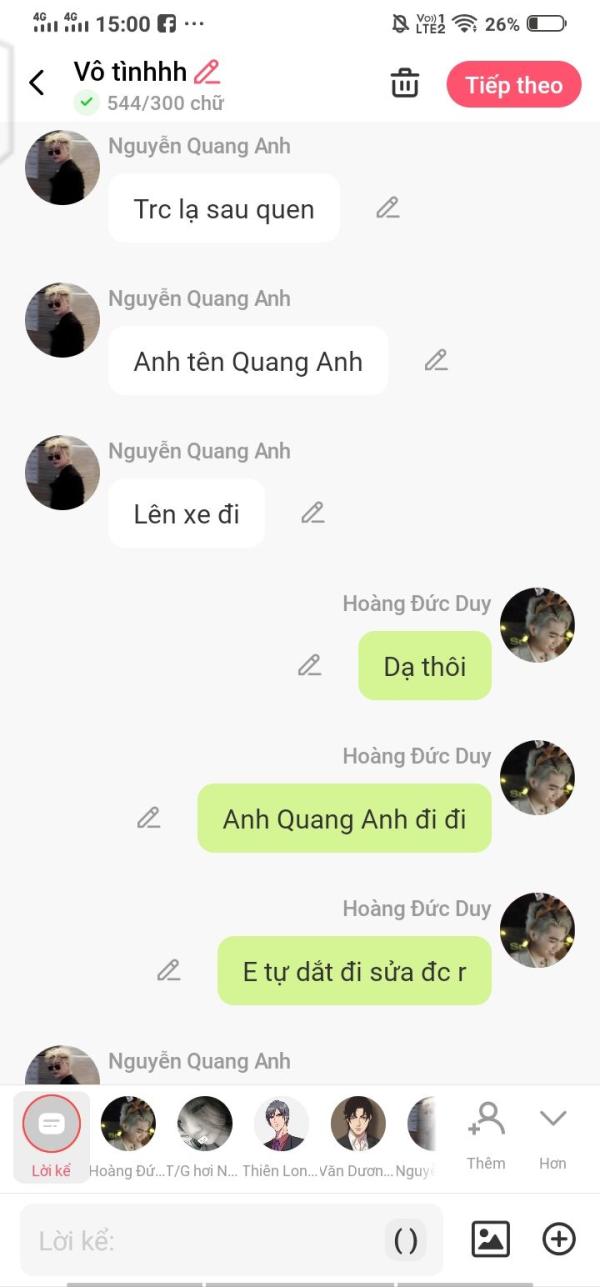
Task: Tap the Tiếp theo button
Action: point(514,85)
